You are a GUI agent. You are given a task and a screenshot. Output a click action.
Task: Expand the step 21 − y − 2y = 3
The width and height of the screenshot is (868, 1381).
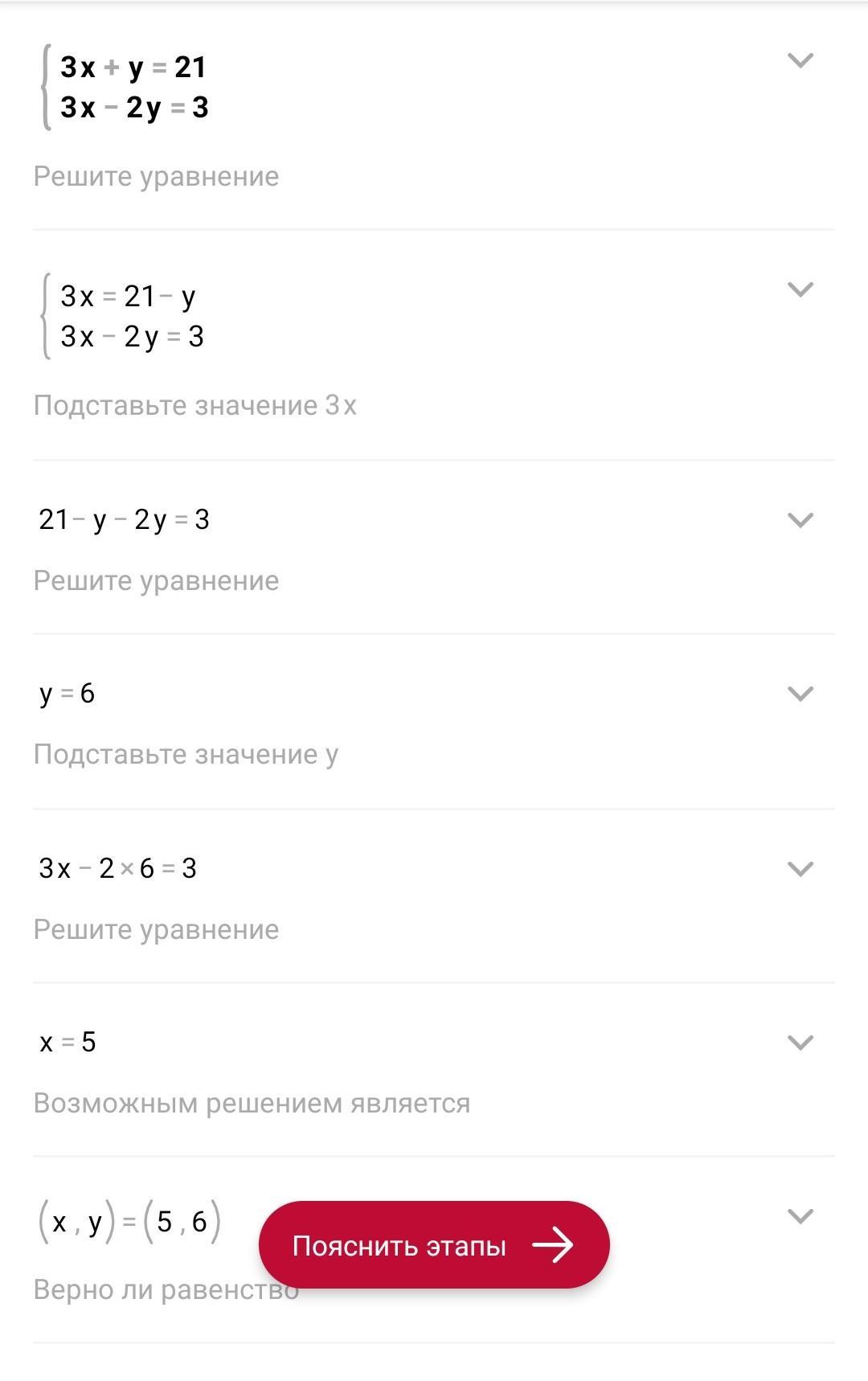(800, 520)
